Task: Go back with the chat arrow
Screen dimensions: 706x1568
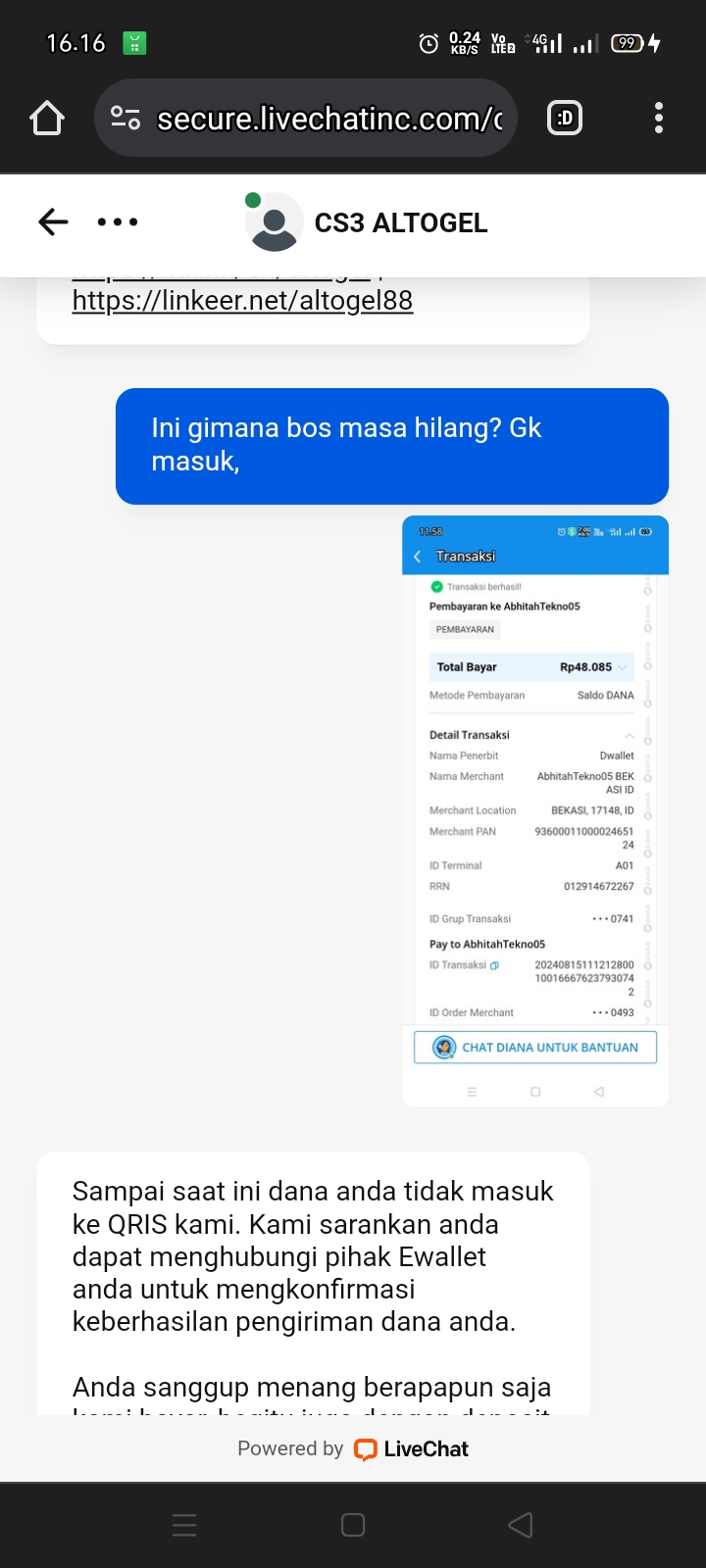Action: click(x=53, y=222)
